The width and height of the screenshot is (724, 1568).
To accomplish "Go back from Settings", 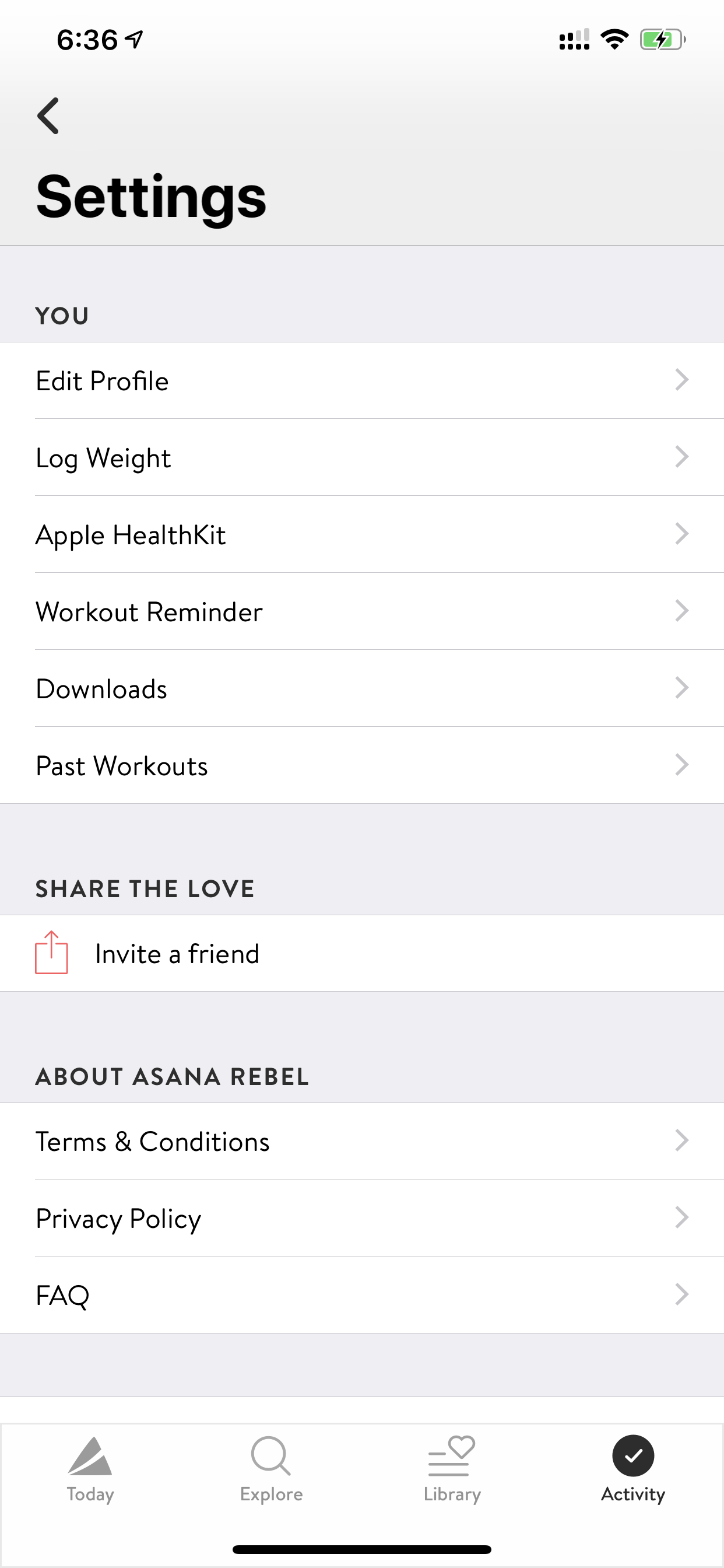I will click(x=48, y=116).
